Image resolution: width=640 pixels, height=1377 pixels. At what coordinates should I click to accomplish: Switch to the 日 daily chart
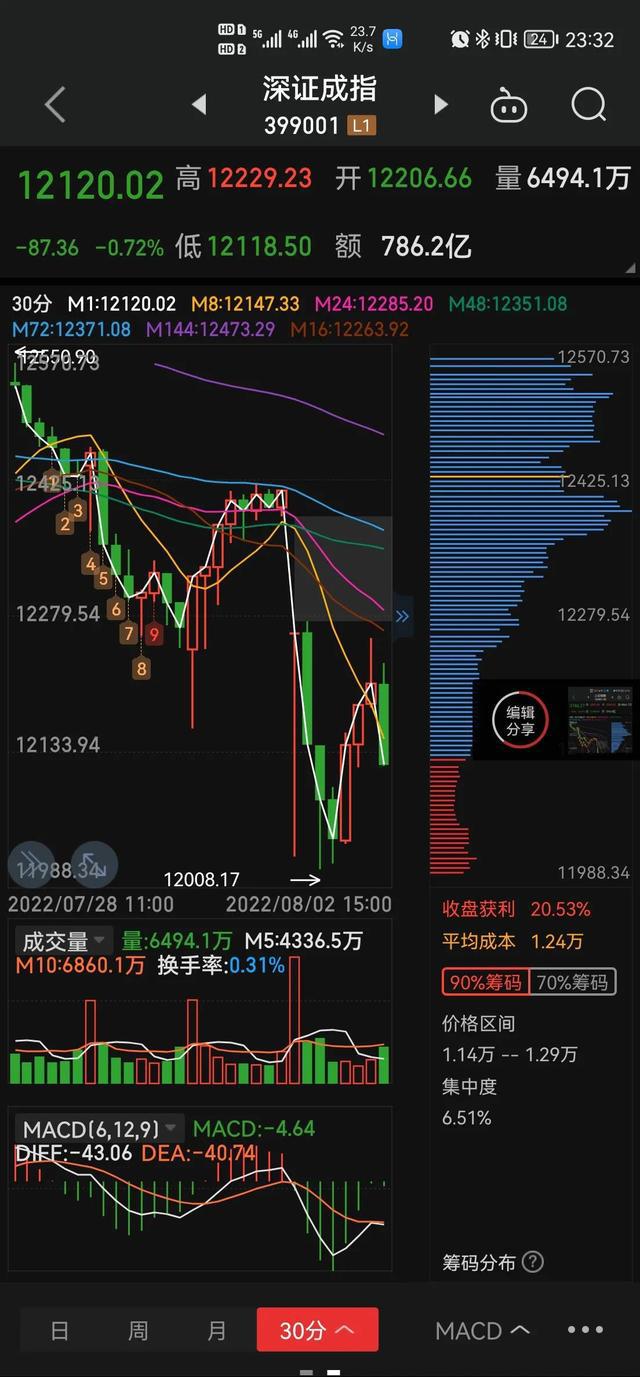coord(60,1330)
